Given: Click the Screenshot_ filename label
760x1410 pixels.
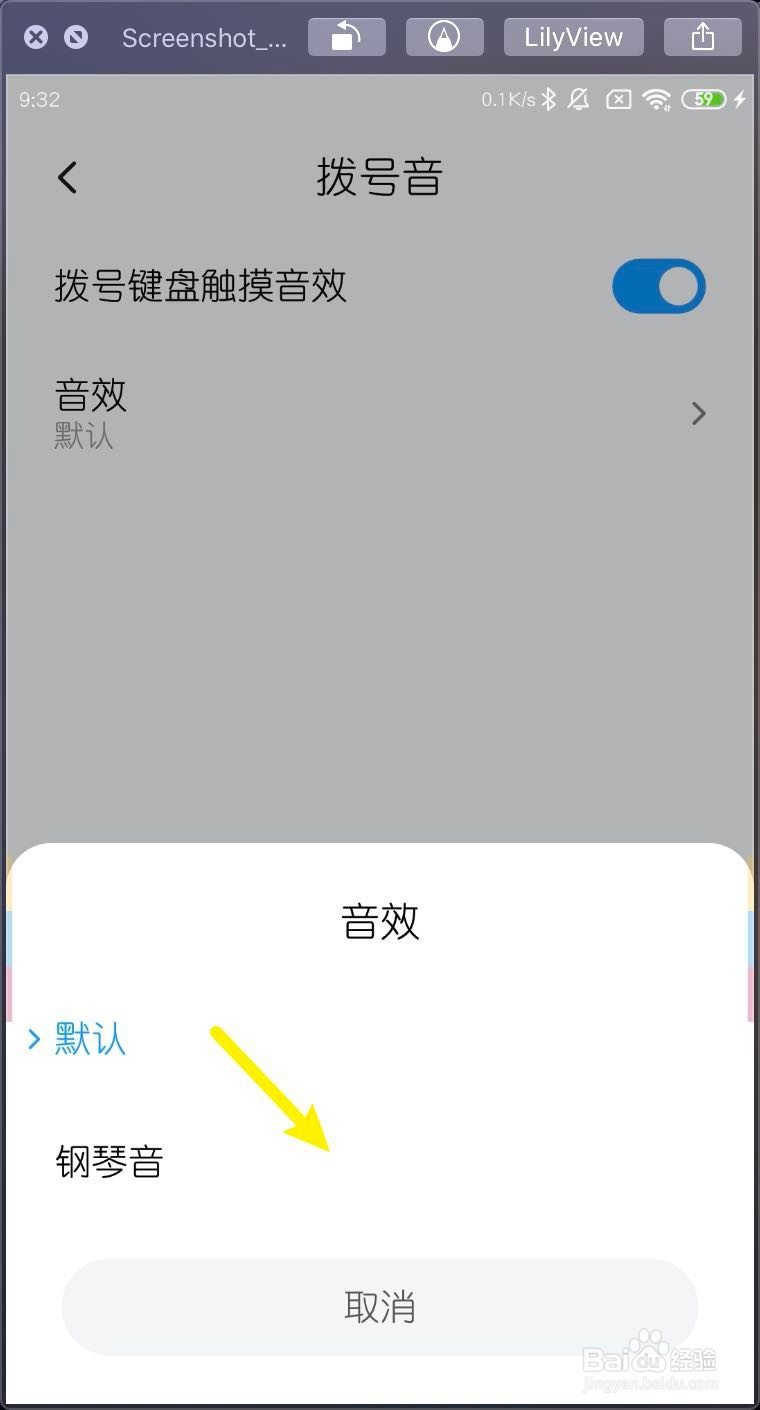Looking at the screenshot, I should [x=204, y=36].
